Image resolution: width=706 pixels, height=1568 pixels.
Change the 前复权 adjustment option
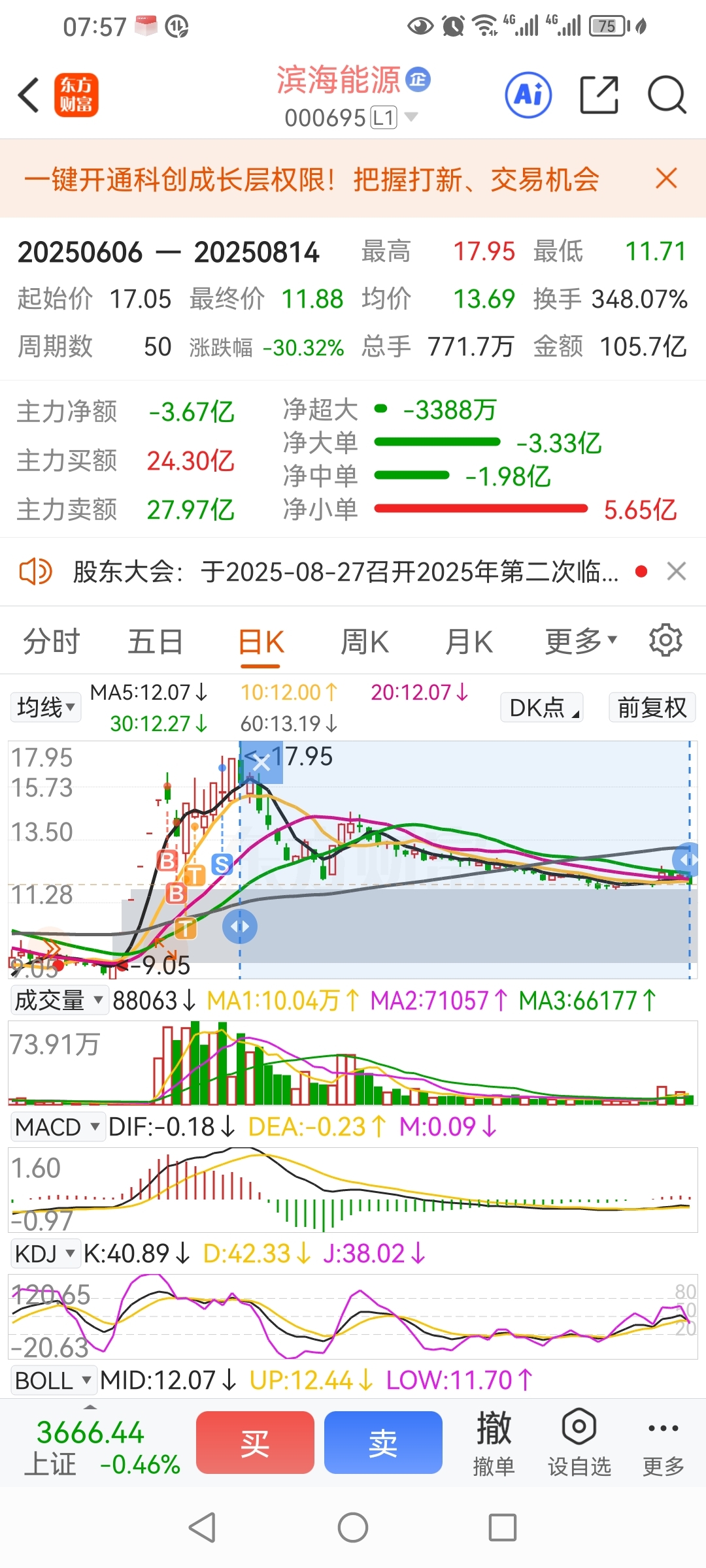[652, 708]
